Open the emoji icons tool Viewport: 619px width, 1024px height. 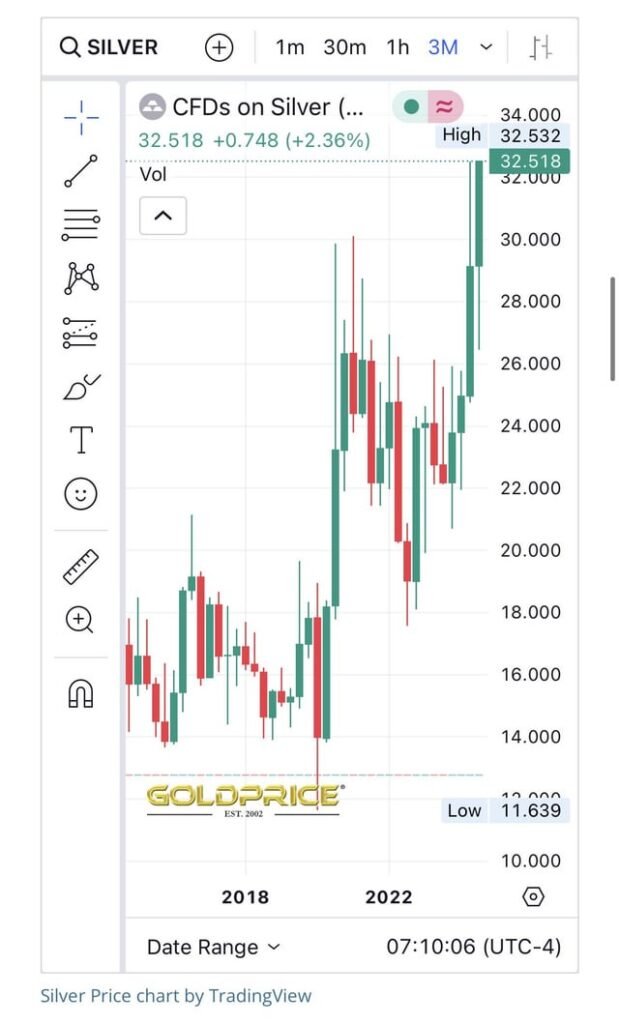click(81, 493)
